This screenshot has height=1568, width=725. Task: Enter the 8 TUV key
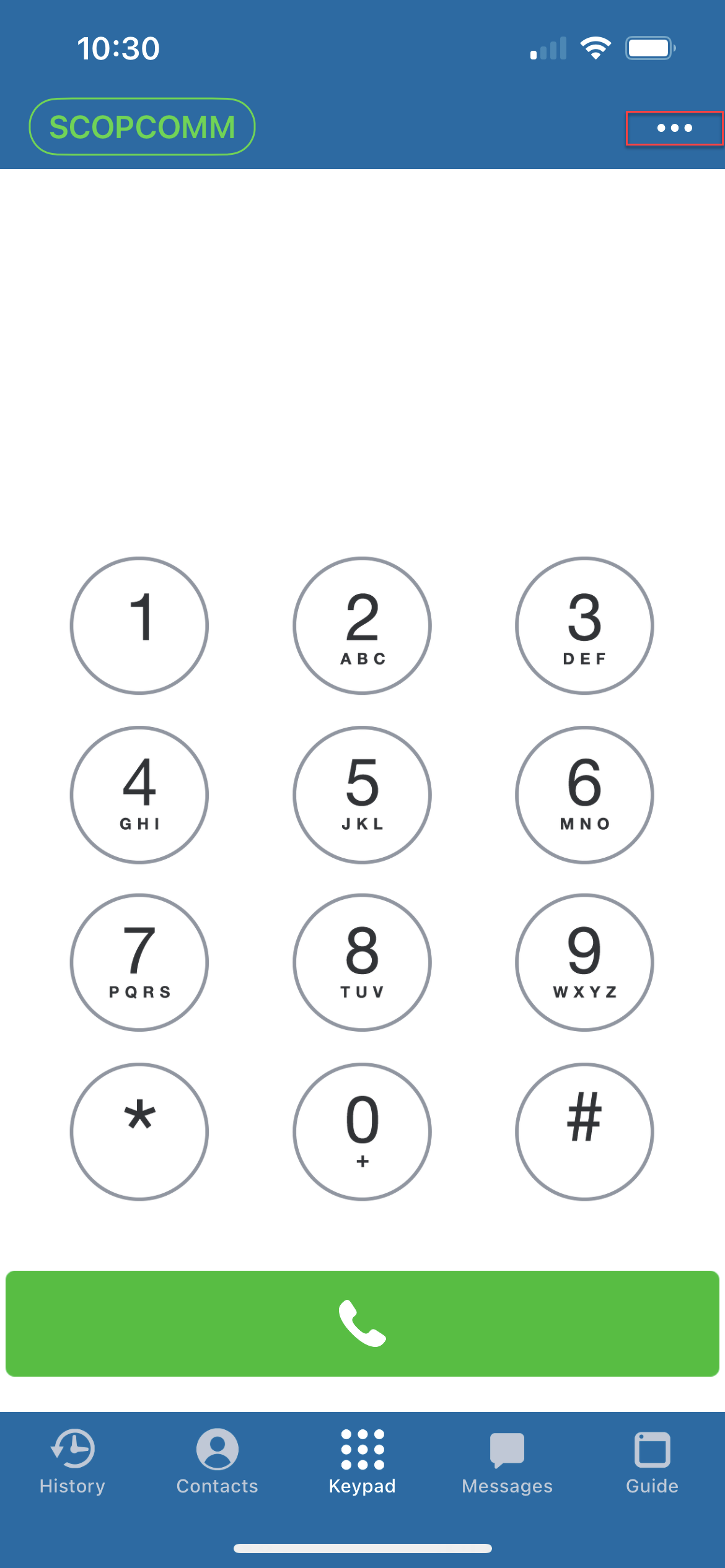(x=362, y=962)
